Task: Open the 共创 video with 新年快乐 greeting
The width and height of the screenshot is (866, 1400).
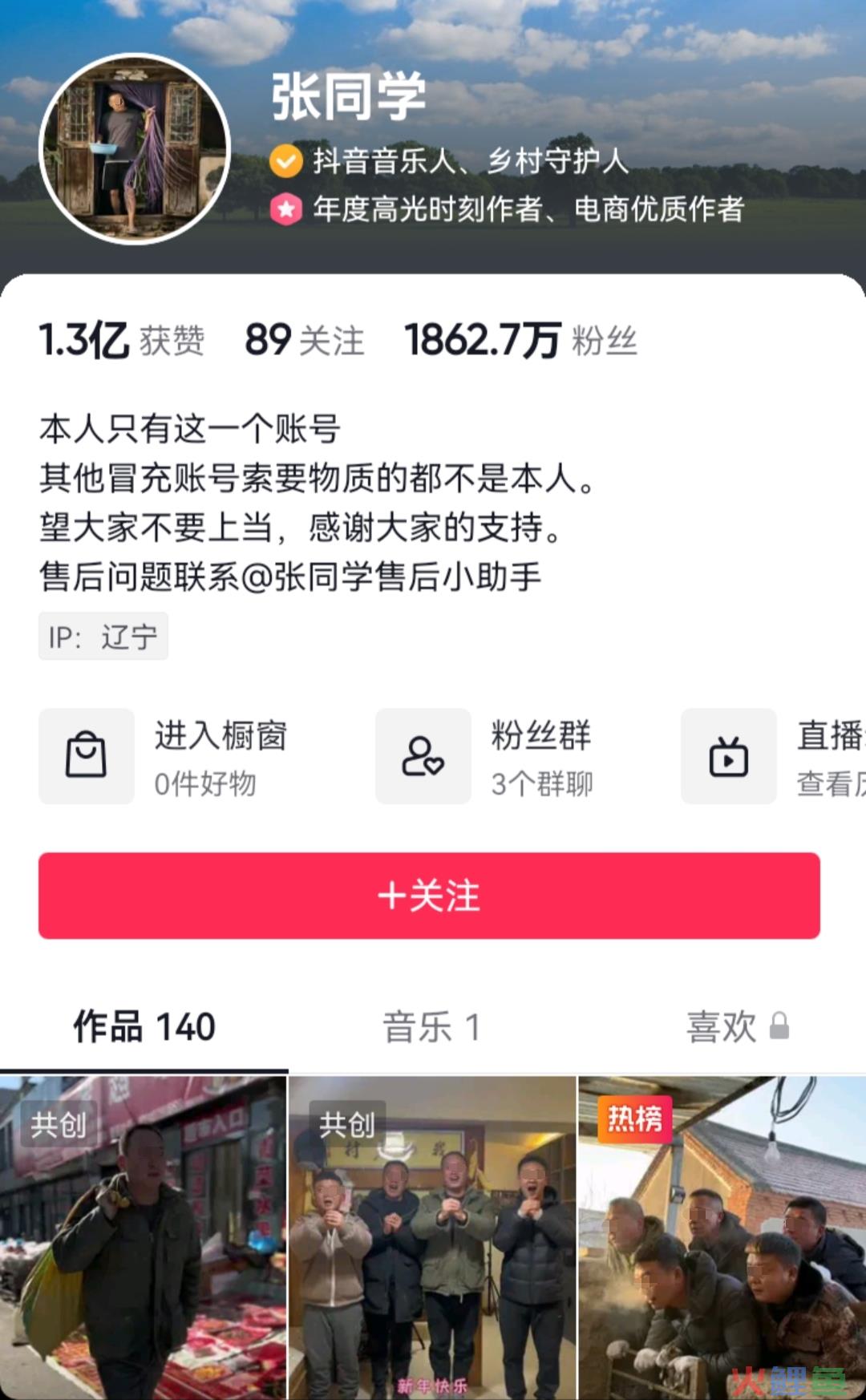Action: click(431, 1237)
